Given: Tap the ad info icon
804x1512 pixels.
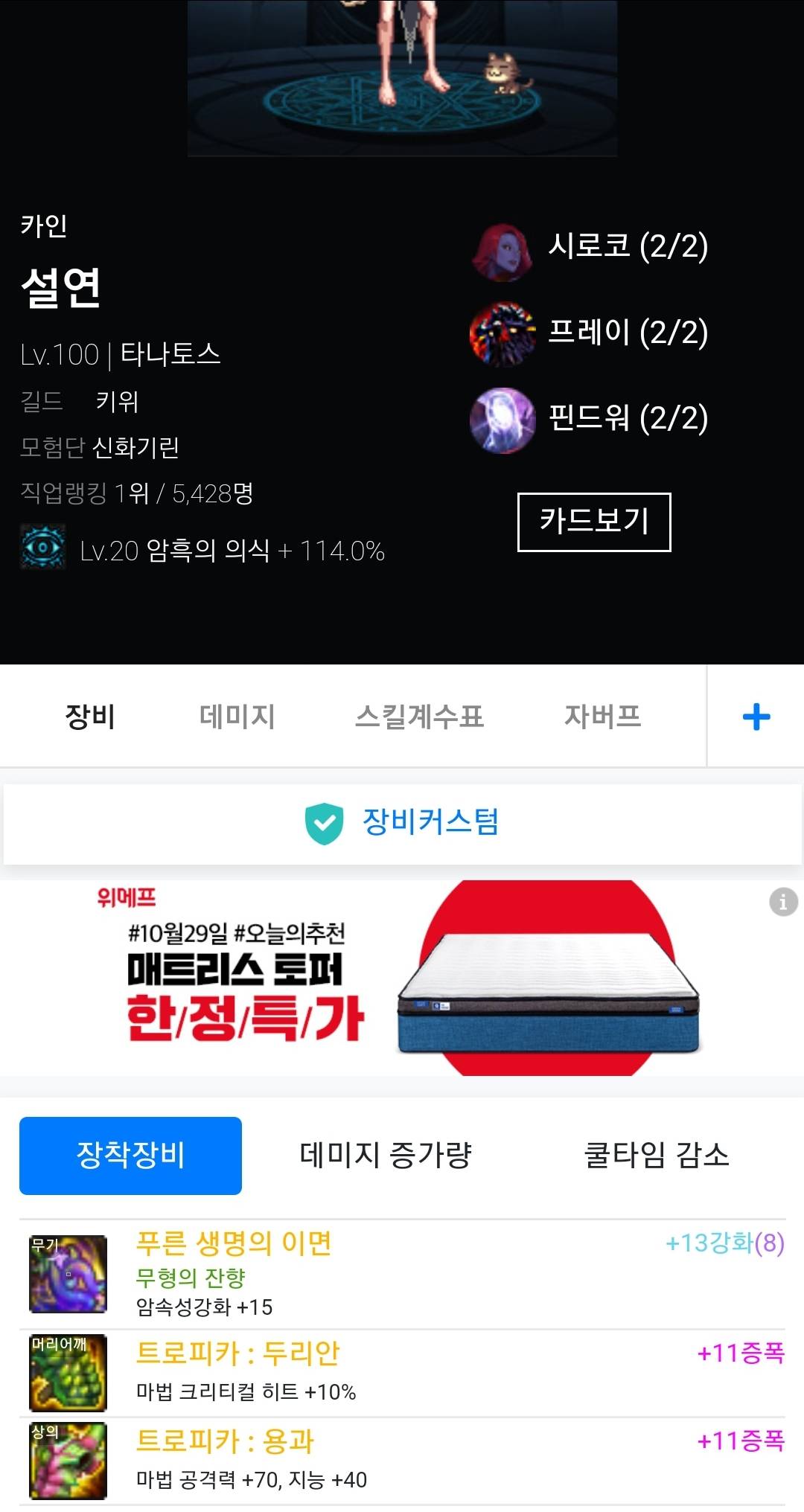Looking at the screenshot, I should point(783,902).
